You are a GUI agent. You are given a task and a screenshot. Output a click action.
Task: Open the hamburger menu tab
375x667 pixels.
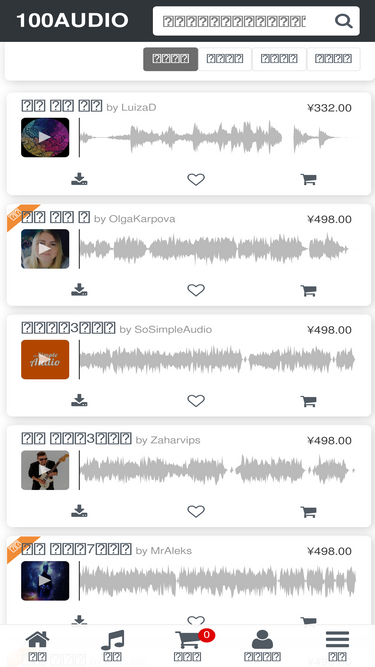click(338, 646)
